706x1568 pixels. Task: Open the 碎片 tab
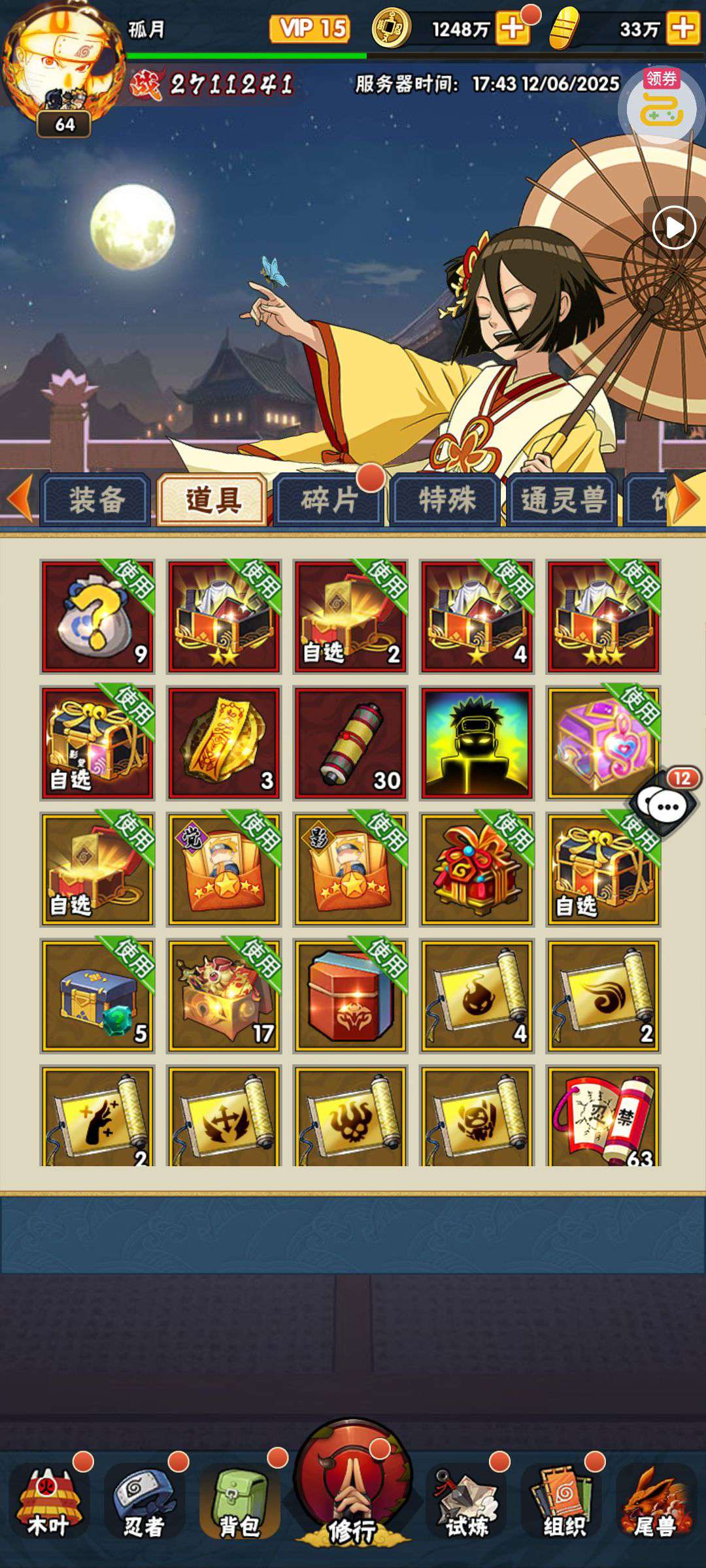tap(329, 500)
